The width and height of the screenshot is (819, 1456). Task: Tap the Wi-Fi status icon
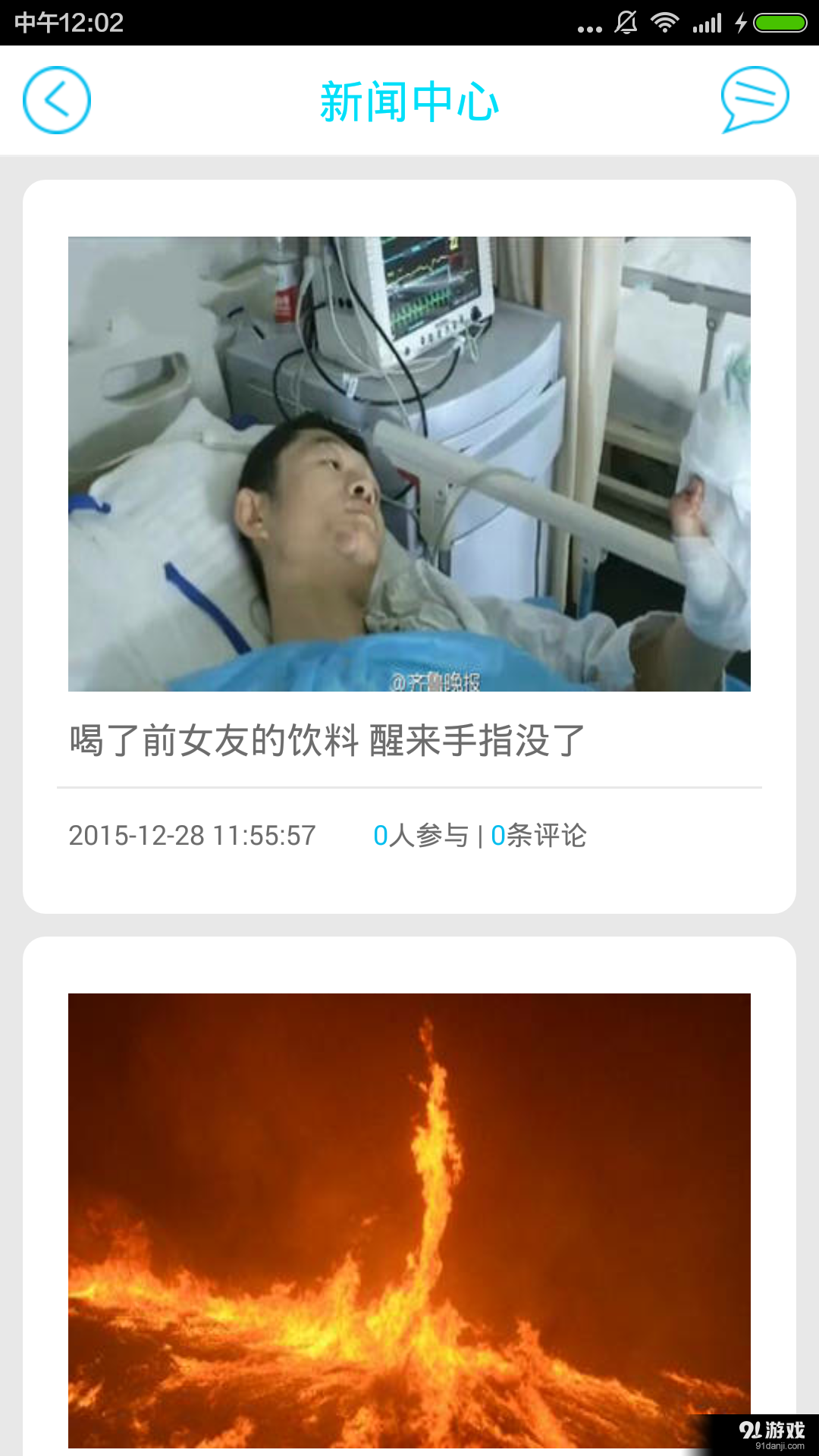tap(666, 23)
